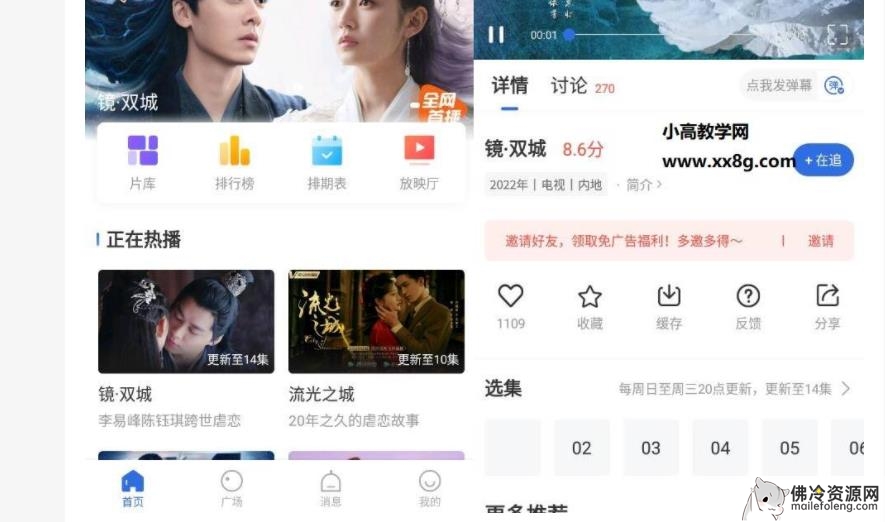Toggle the 弹 danmaku switch
The height and width of the screenshot is (522, 885).
pyautogui.click(x=836, y=86)
